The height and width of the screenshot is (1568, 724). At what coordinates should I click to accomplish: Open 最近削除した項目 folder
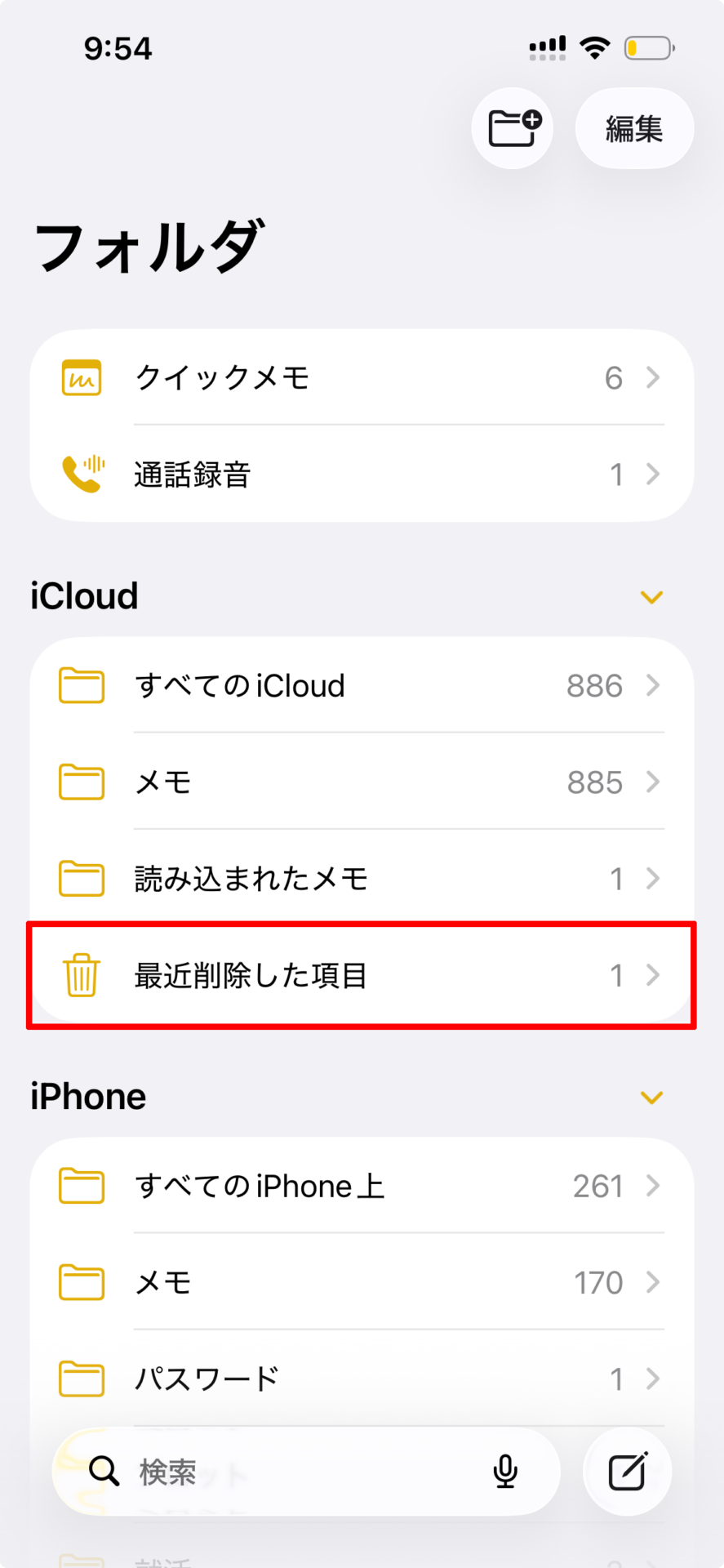(362, 975)
